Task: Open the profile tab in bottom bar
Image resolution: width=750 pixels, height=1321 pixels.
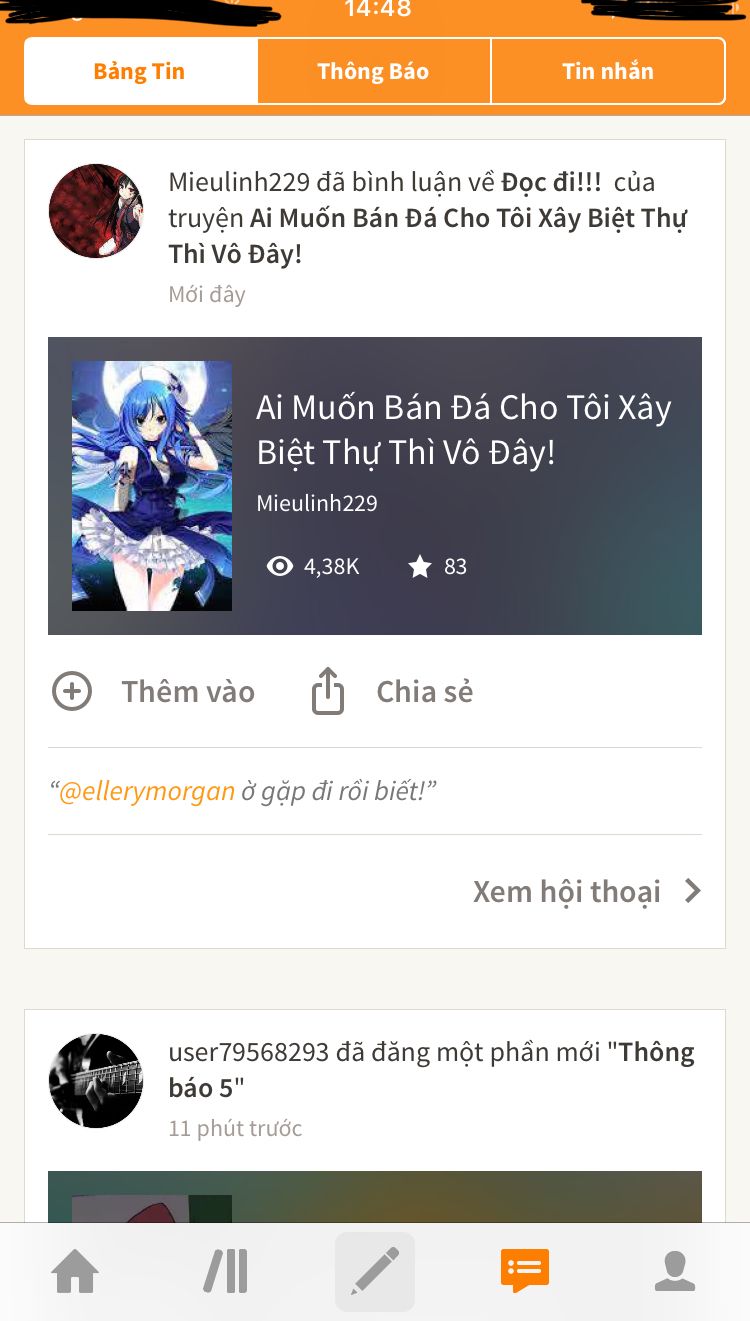Action: 675,1272
